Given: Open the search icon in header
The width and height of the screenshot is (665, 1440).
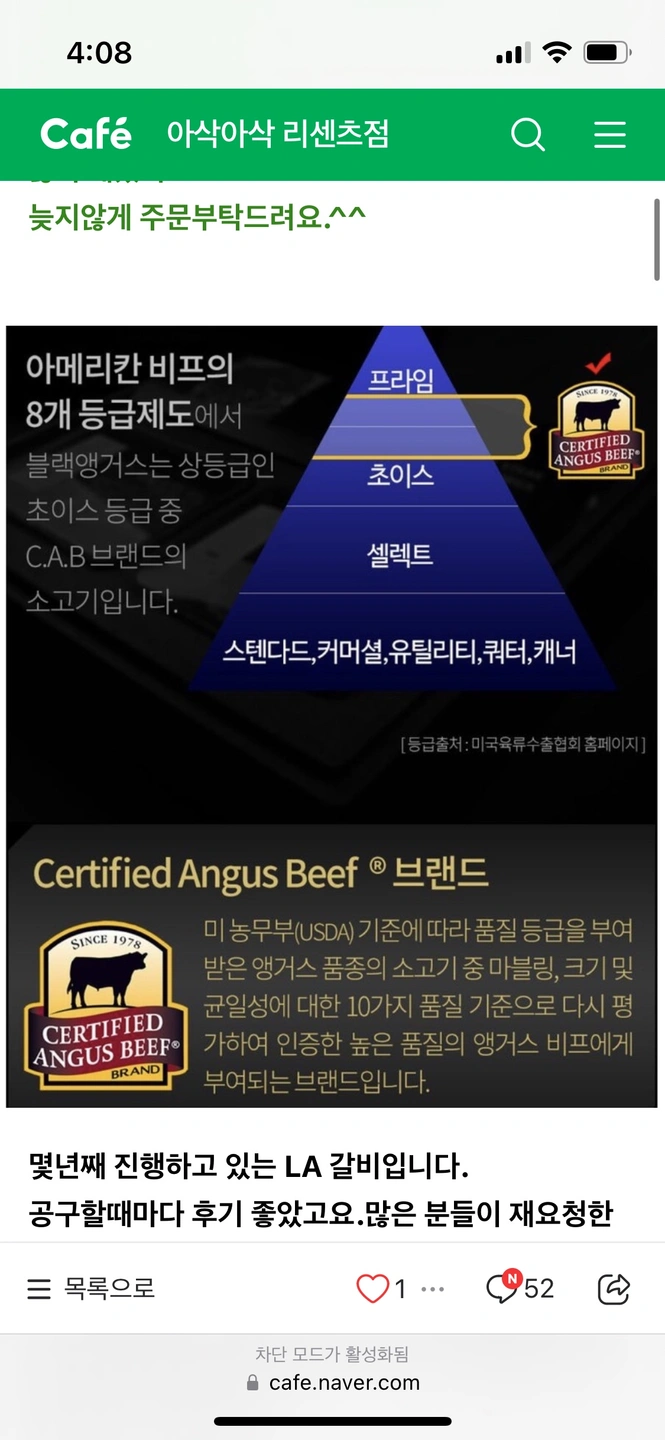Looking at the screenshot, I should [x=527, y=134].
